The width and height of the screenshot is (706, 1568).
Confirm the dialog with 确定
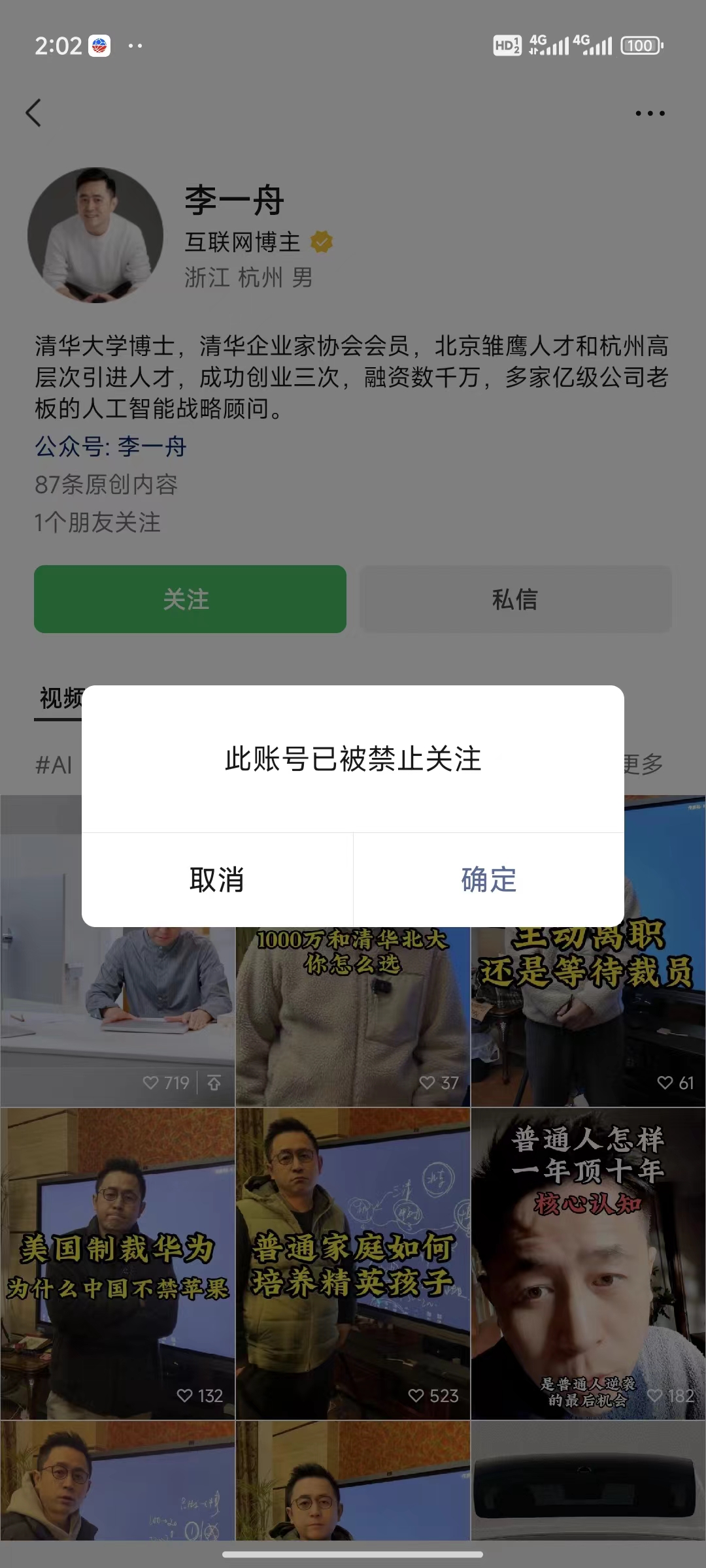click(x=488, y=879)
